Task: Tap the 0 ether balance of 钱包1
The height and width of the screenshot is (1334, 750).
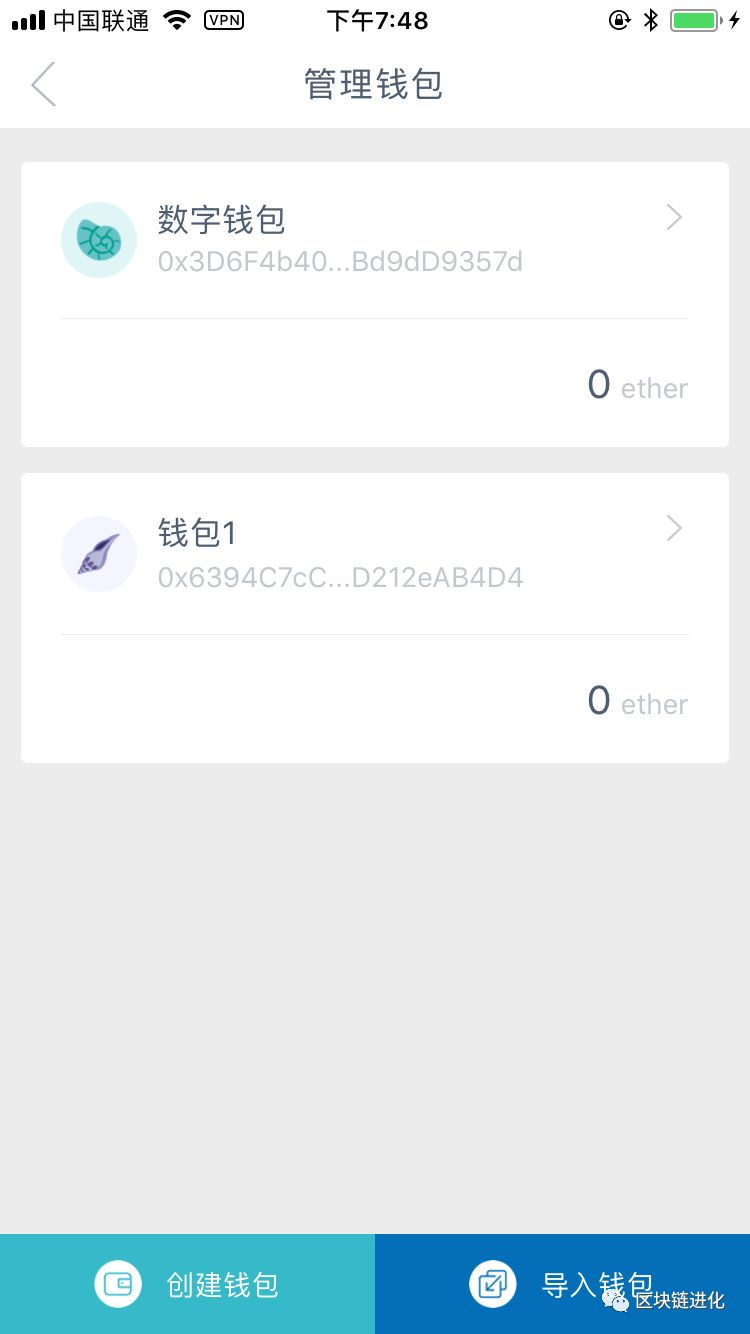Action: tap(637, 700)
